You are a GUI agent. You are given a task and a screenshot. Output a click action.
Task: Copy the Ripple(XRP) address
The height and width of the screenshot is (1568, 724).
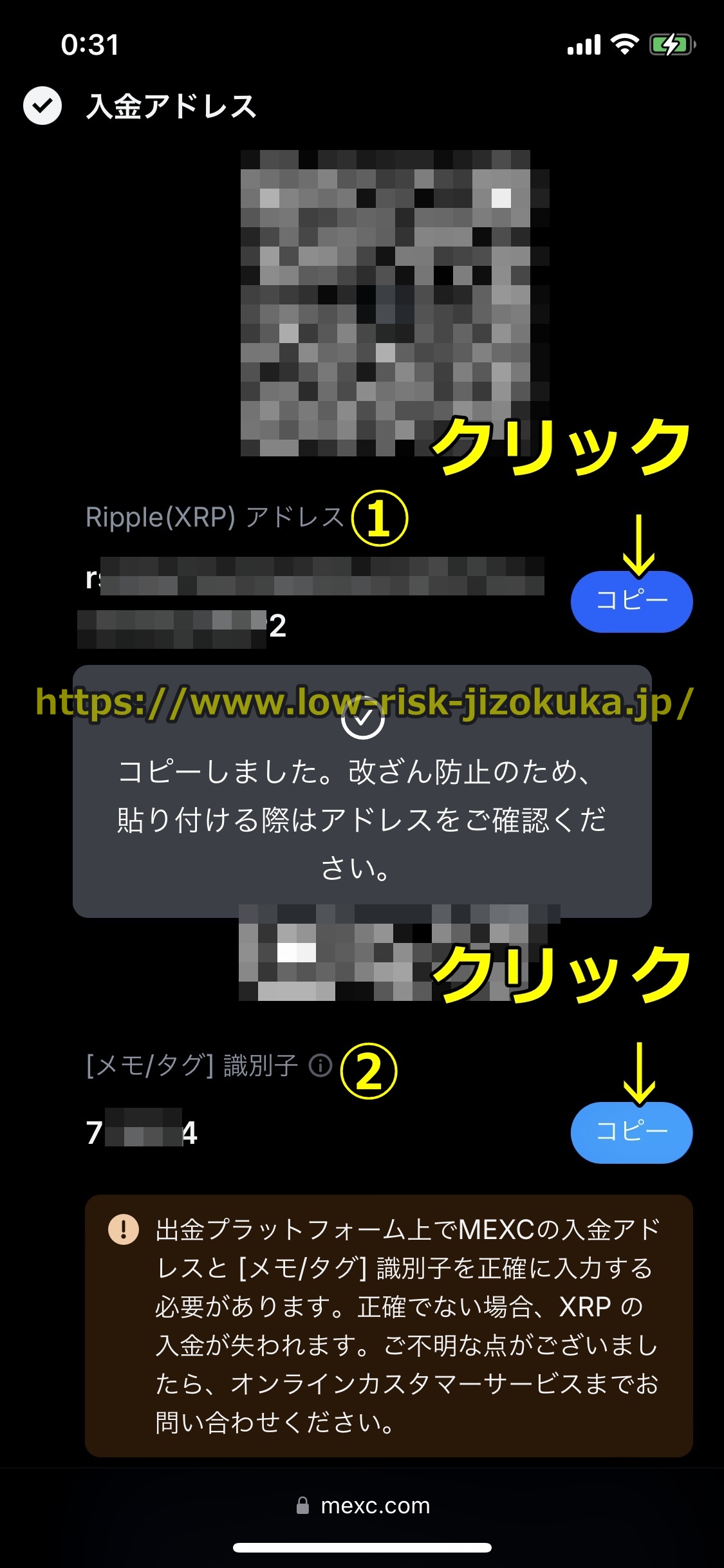point(631,601)
